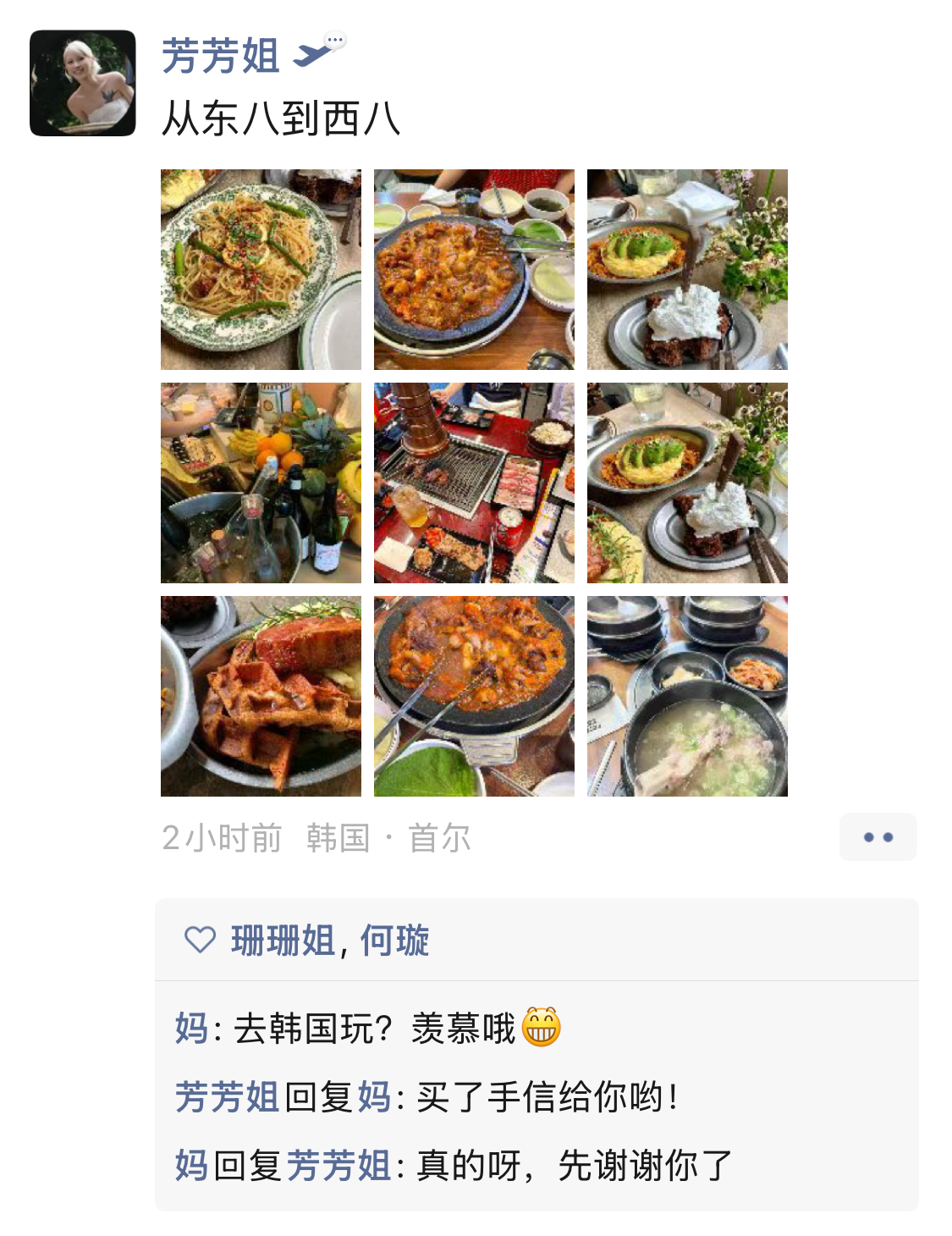
Task: Reply to the comment 去韩国玩？羡慕哦
Action: pos(374,1029)
